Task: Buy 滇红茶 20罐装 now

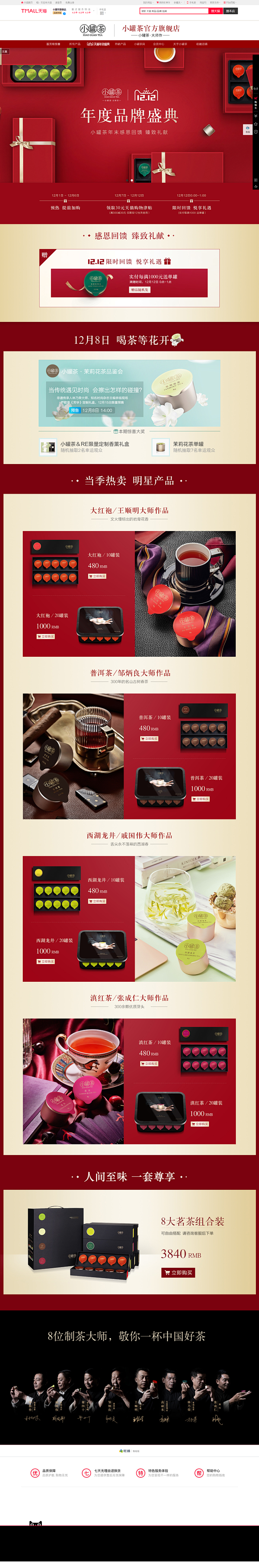Action: coord(201,1124)
